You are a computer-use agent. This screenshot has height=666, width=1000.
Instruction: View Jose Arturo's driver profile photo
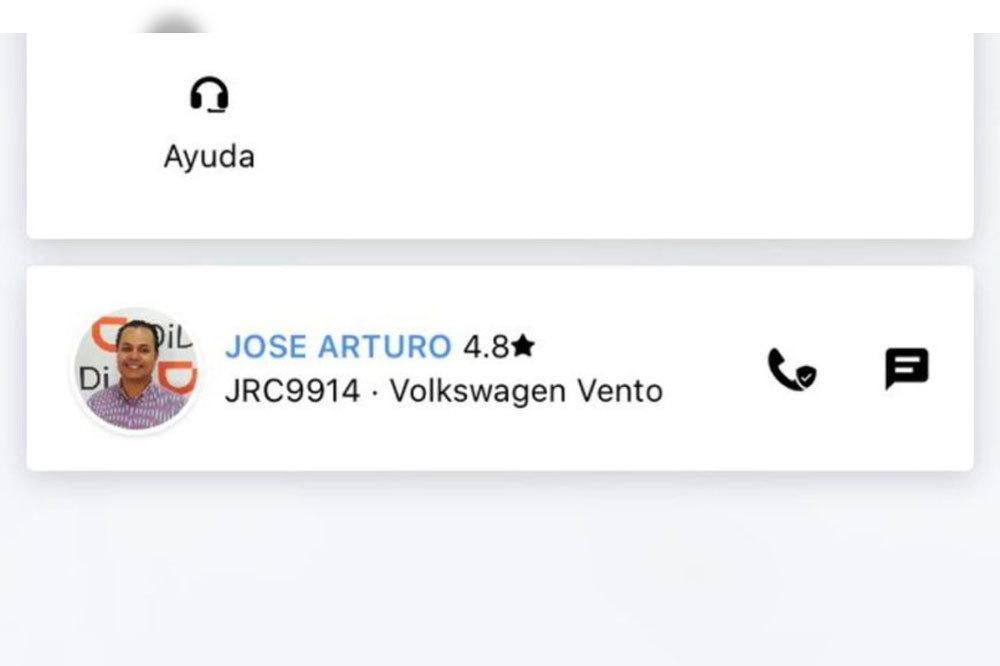tap(137, 369)
